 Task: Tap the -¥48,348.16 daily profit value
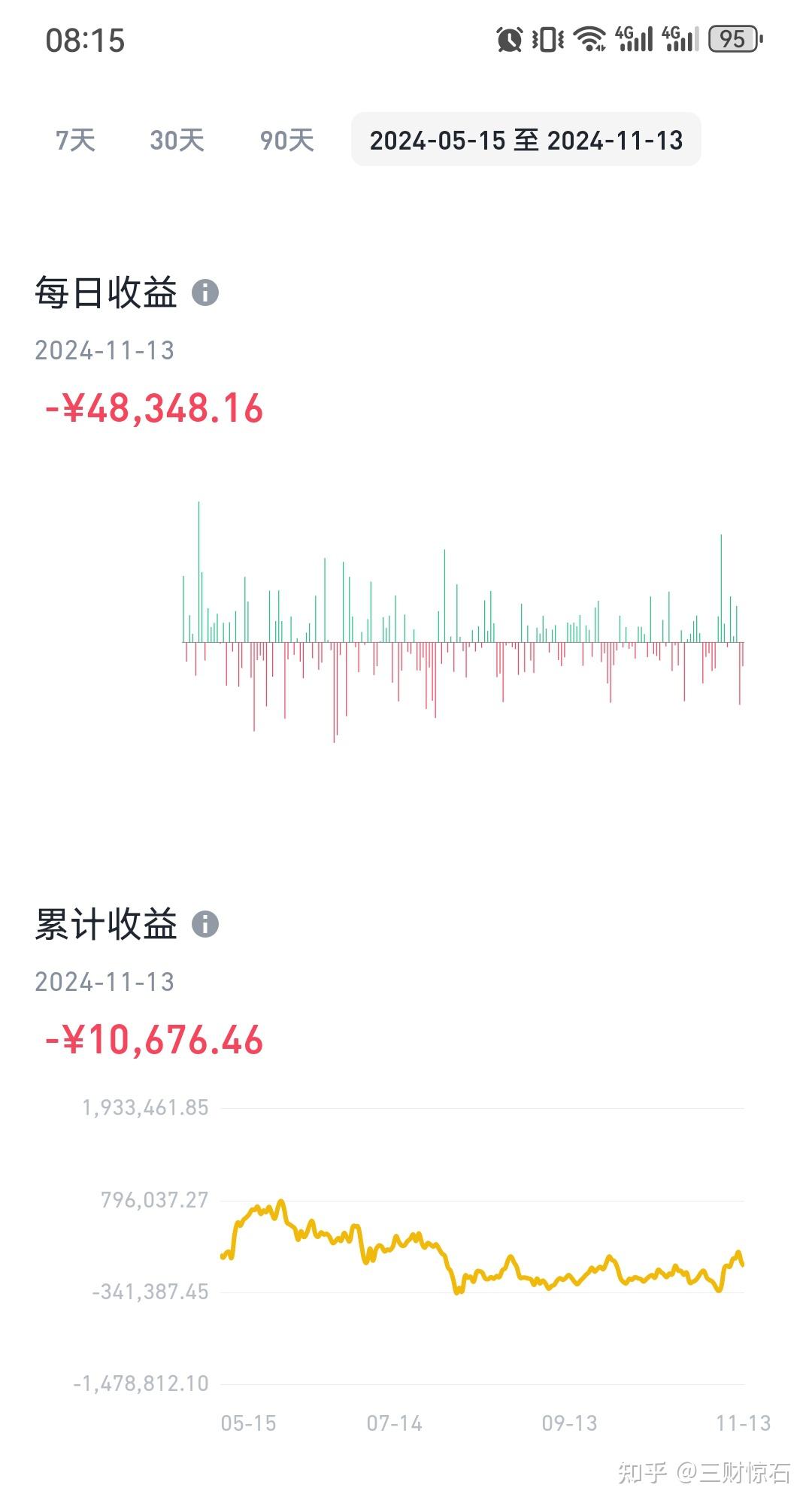154,410
